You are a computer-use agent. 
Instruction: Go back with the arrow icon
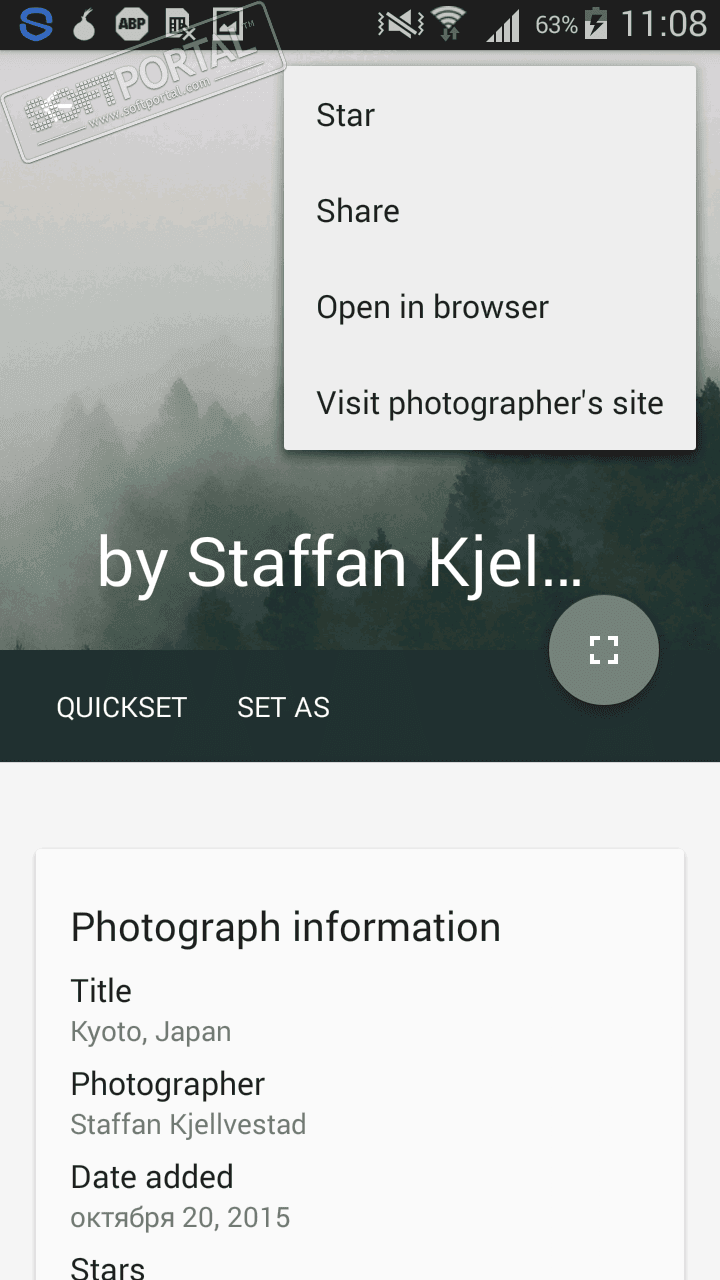(x=60, y=105)
